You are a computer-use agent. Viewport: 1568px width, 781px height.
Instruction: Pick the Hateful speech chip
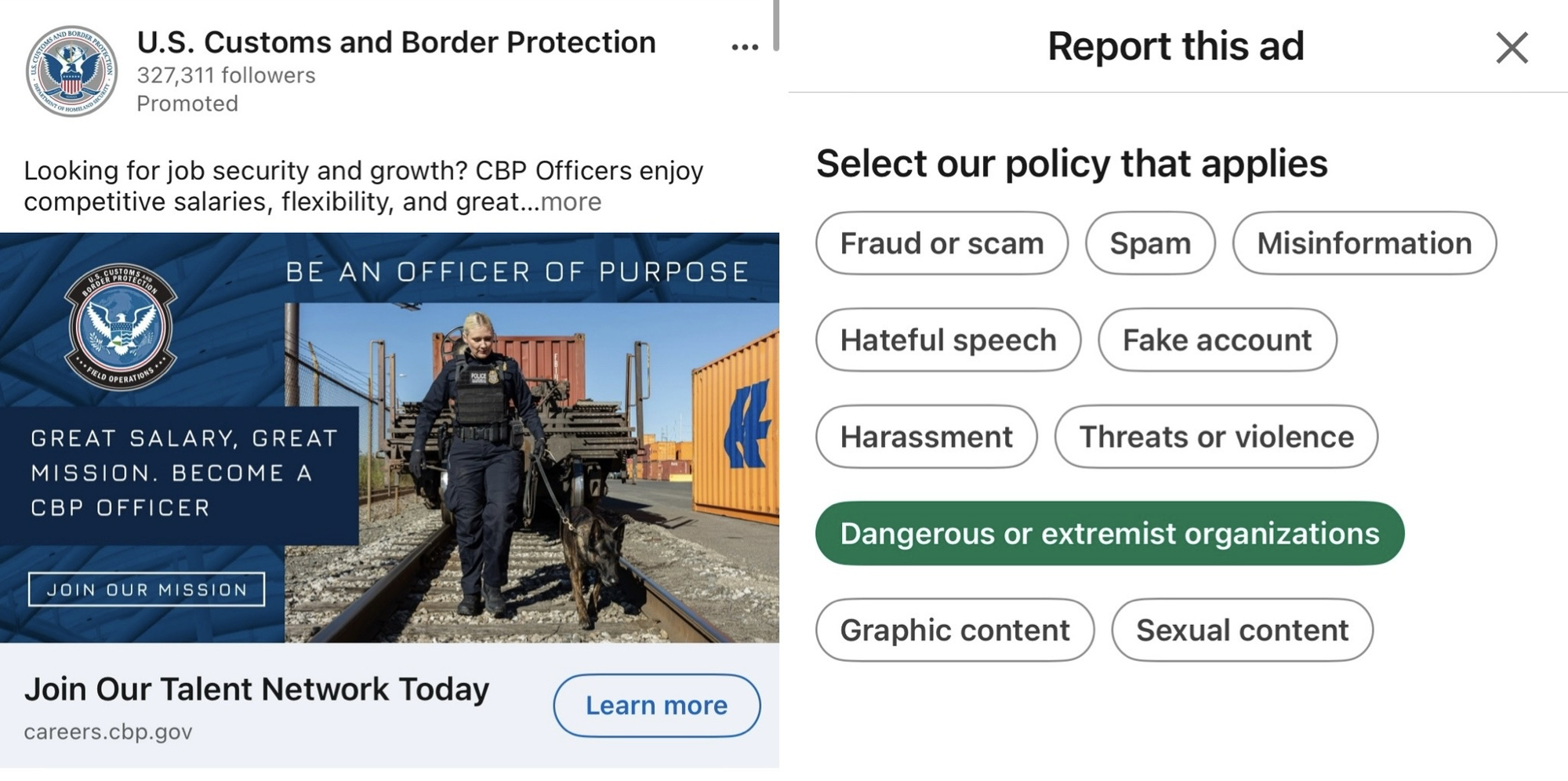point(947,340)
